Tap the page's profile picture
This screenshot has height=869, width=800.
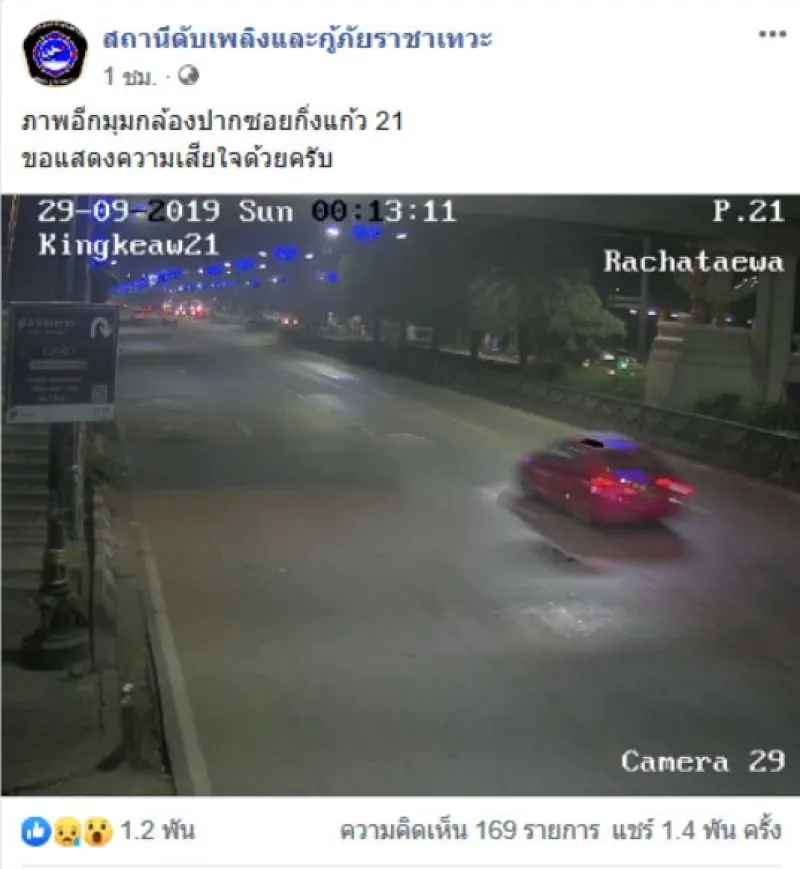pyautogui.click(x=55, y=55)
